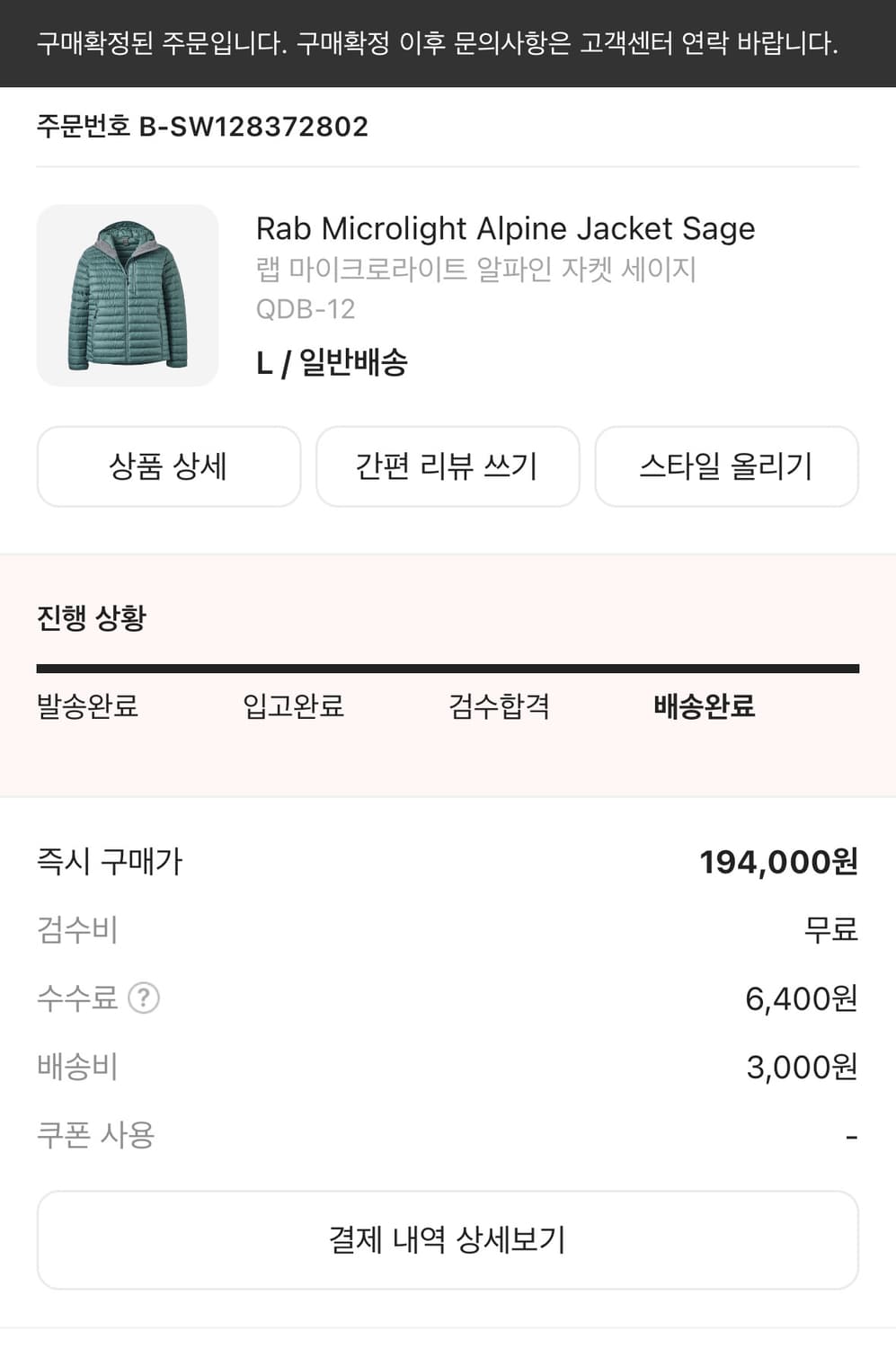Image resolution: width=896 pixels, height=1348 pixels.
Task: Open 결제 내역 상세보기 payment details
Action: point(447,1239)
